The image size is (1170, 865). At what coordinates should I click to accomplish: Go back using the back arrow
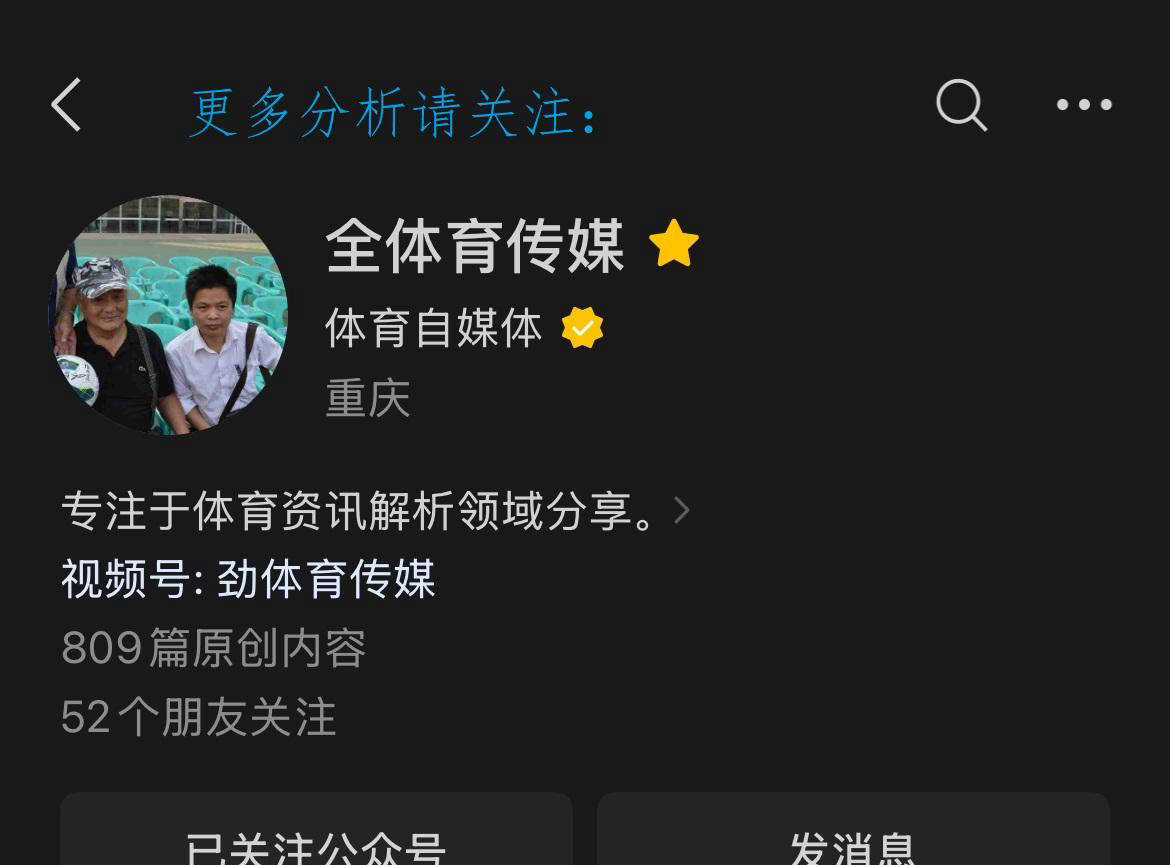coord(66,105)
